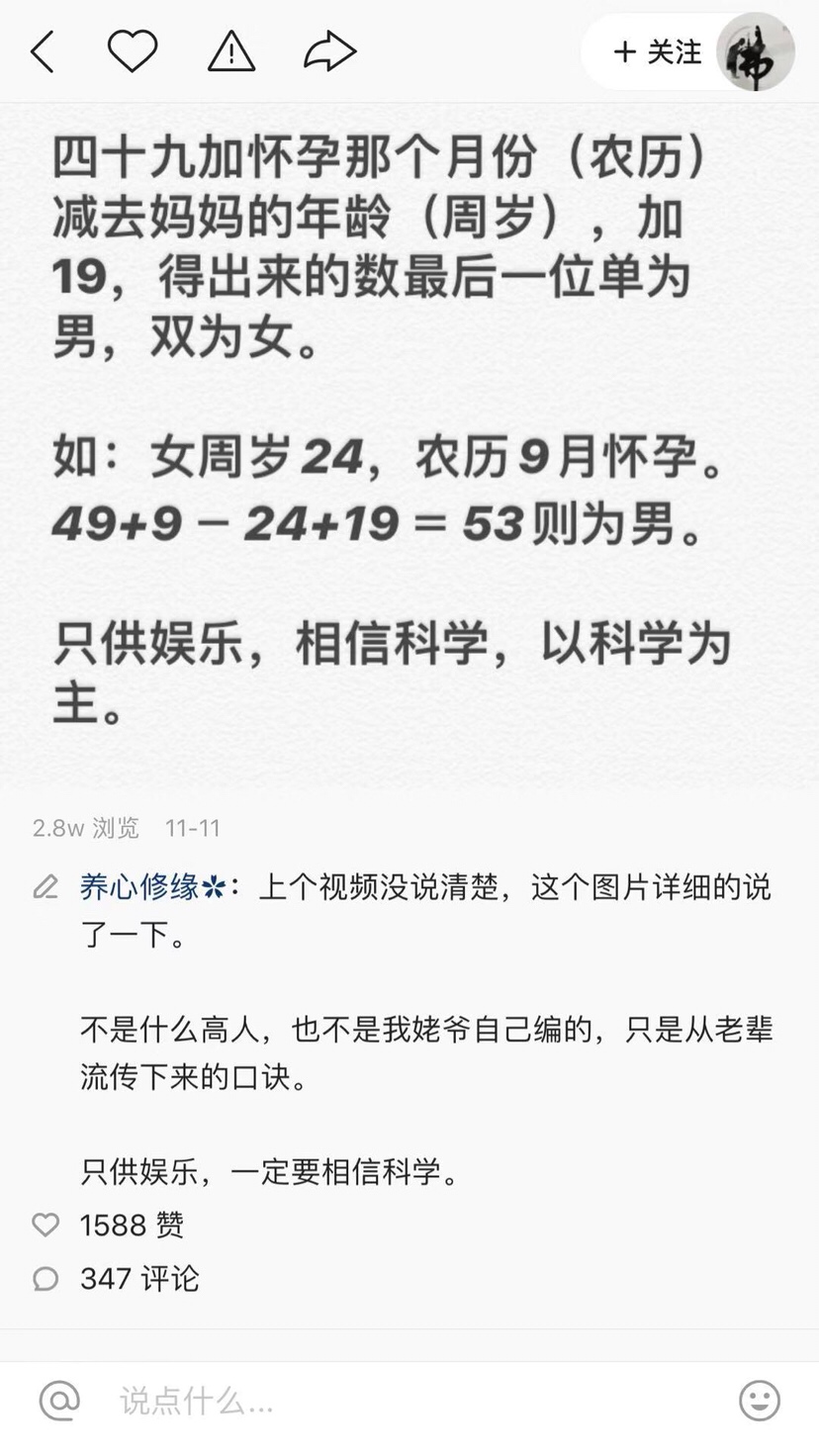Mention someone with the @ icon
Screen dimensions: 819x1456
(x=59, y=1401)
